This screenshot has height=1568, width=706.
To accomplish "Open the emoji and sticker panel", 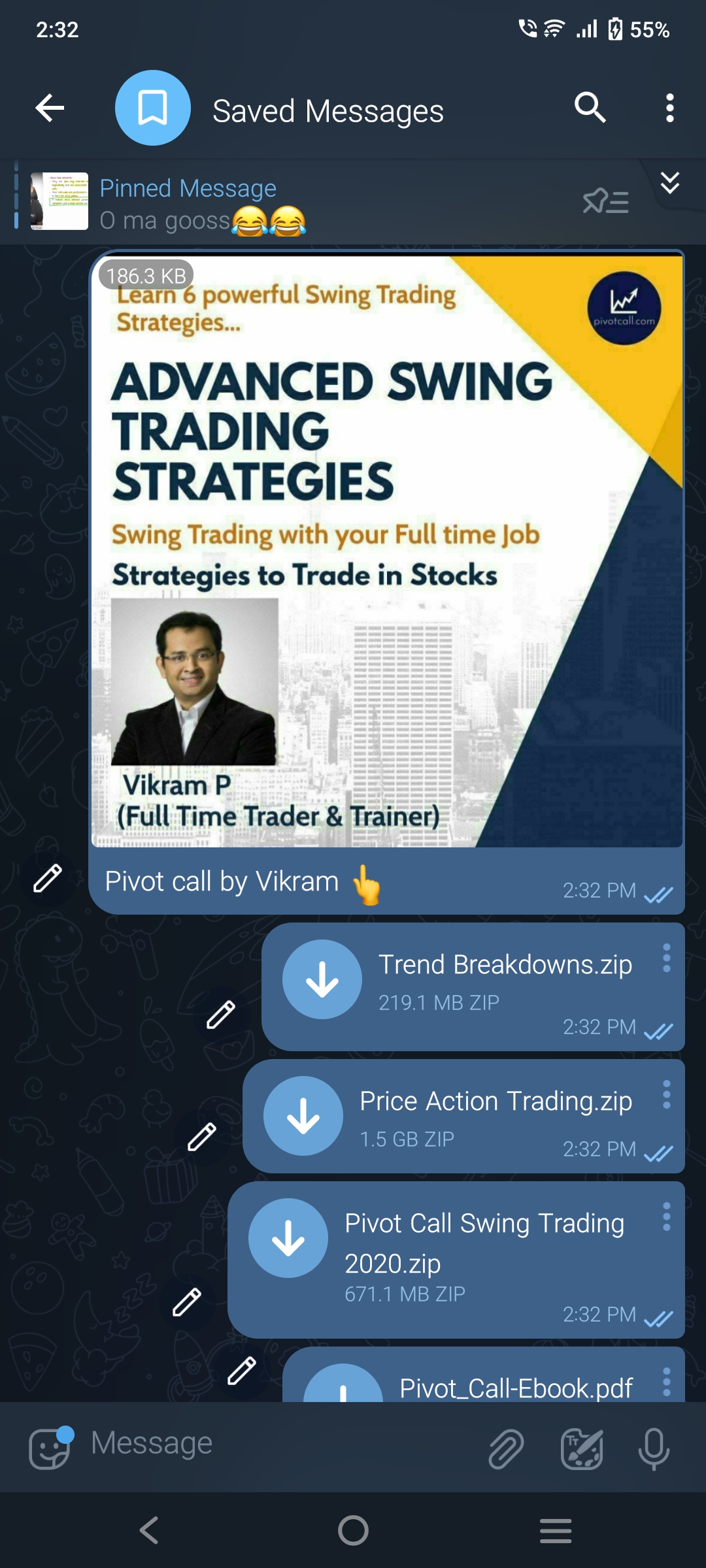I will tap(50, 1447).
